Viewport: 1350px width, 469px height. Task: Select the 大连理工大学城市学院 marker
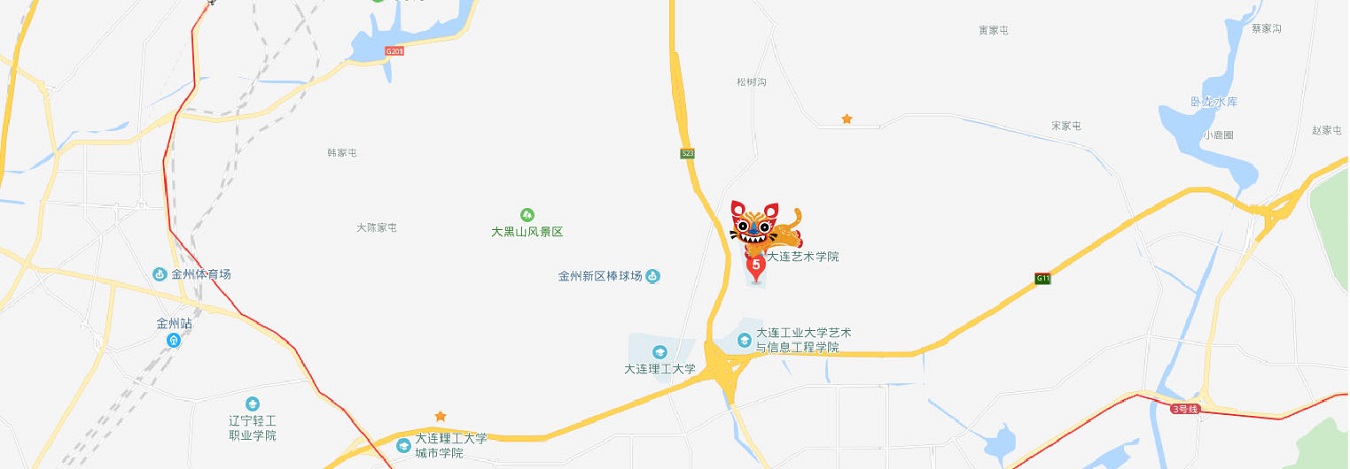point(403,445)
